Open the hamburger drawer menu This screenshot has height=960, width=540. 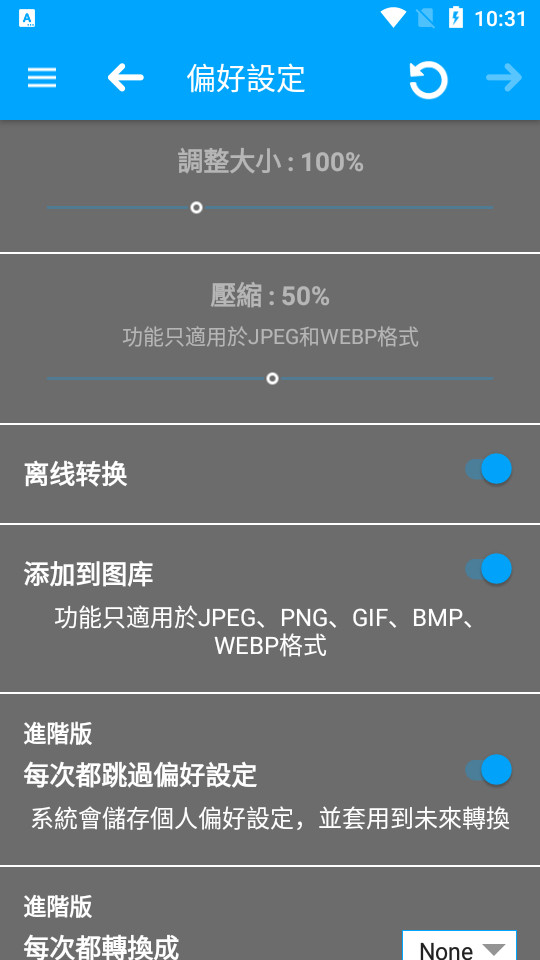click(x=42, y=78)
